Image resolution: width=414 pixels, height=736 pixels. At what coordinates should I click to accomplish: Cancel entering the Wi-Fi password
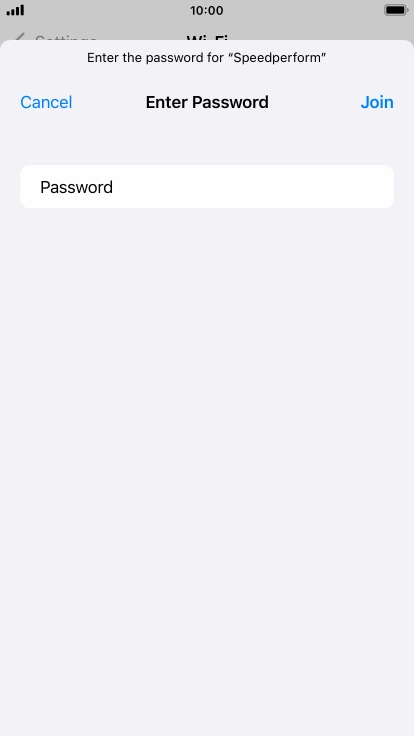[x=46, y=102]
